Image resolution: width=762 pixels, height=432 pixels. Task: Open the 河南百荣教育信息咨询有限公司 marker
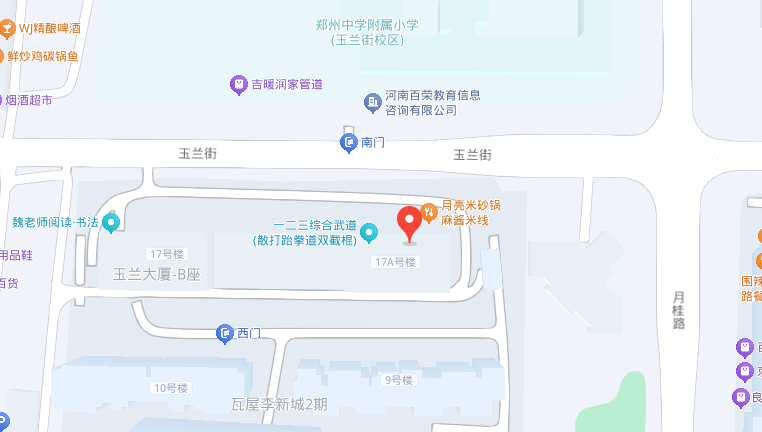(x=372, y=101)
